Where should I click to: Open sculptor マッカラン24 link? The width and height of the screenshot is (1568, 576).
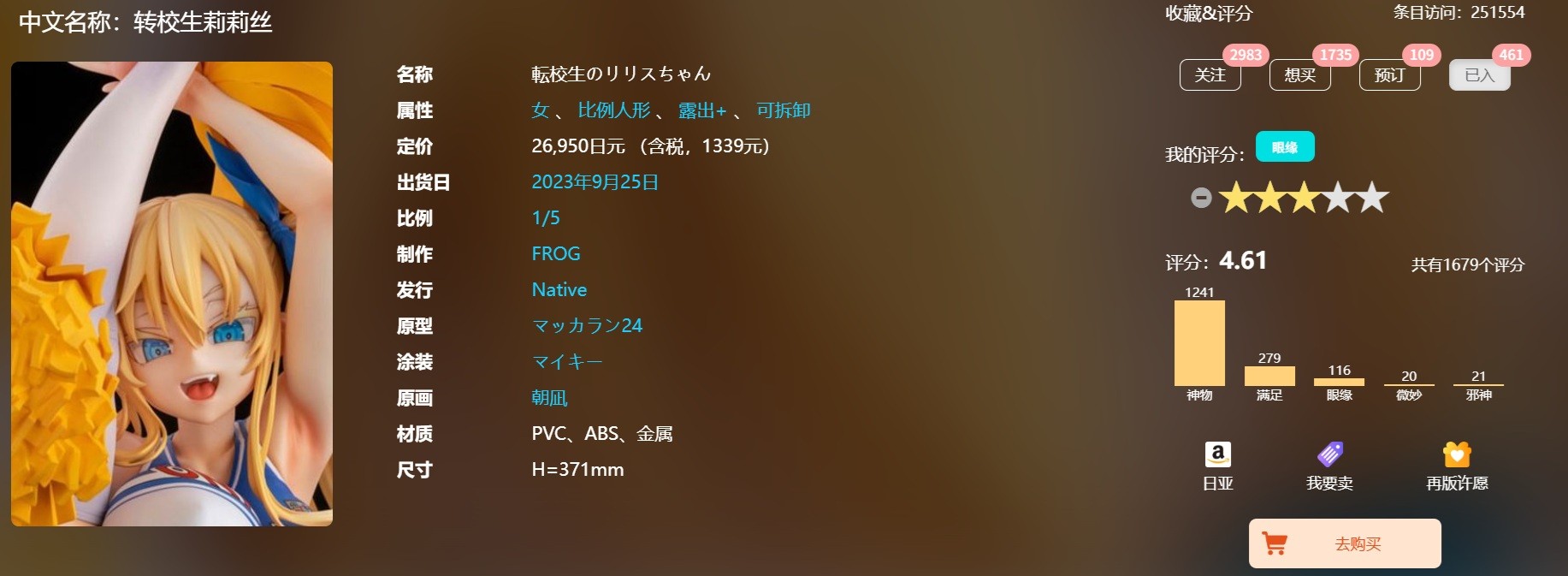tap(587, 326)
